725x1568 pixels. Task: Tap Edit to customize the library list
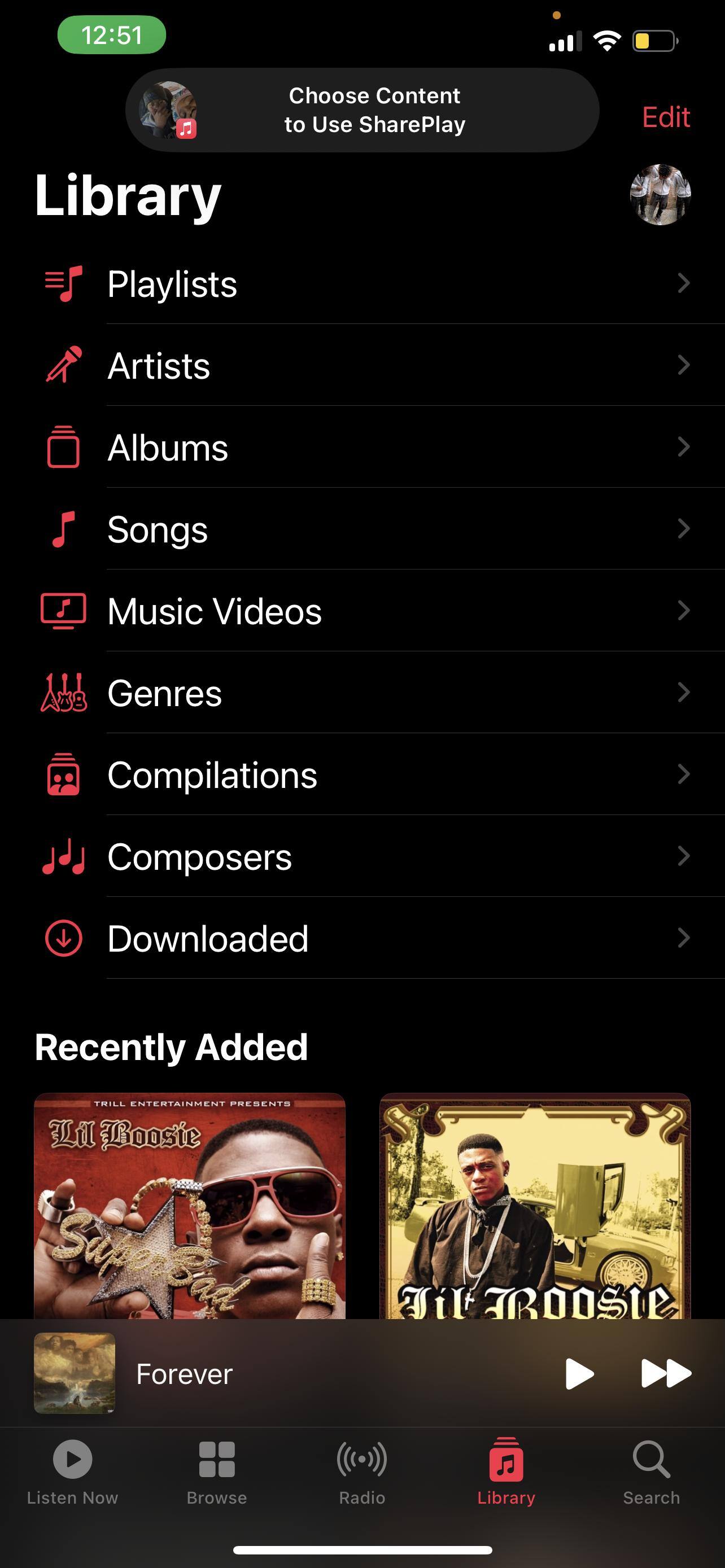coord(665,117)
